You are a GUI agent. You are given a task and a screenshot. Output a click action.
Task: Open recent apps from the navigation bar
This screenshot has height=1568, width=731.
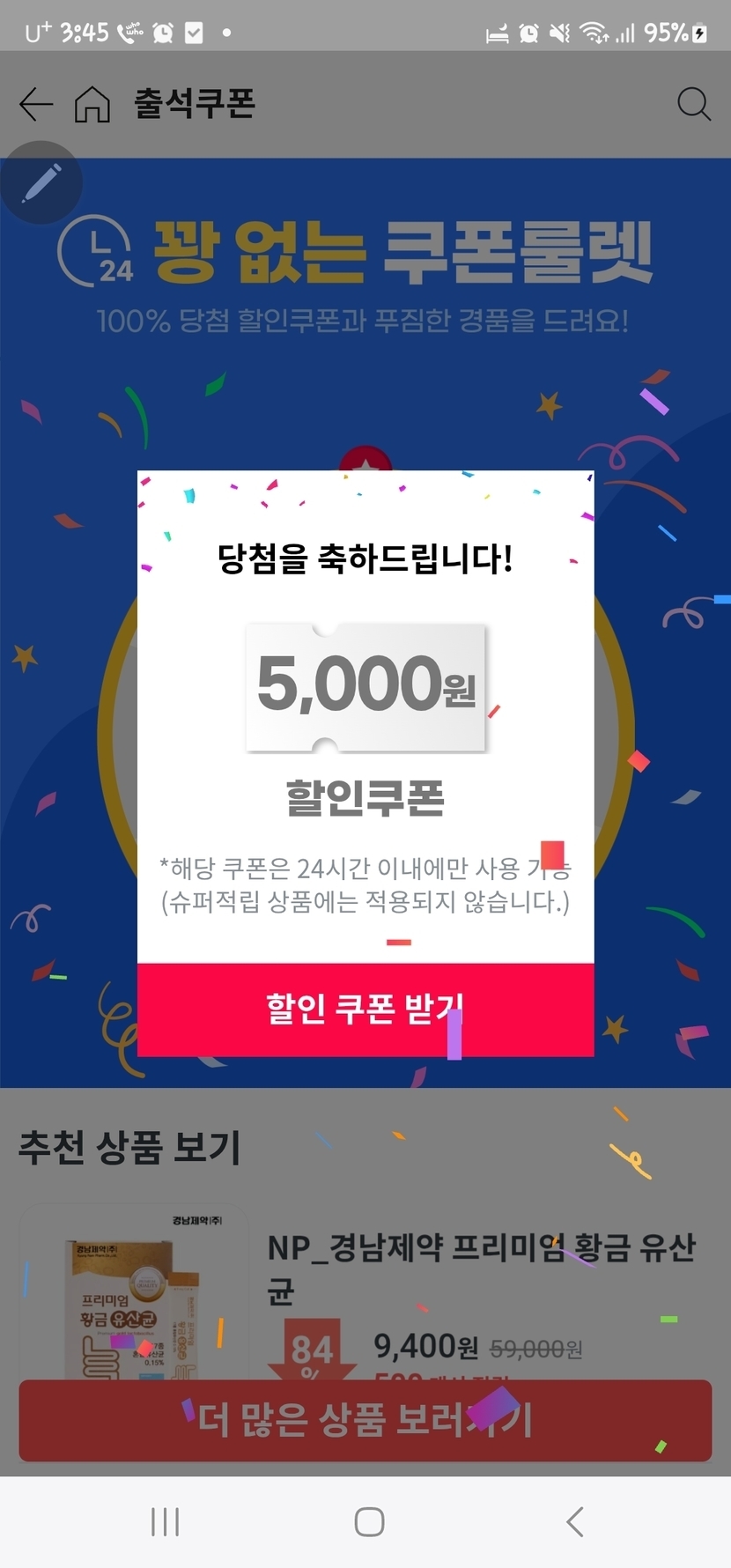tap(165, 1521)
